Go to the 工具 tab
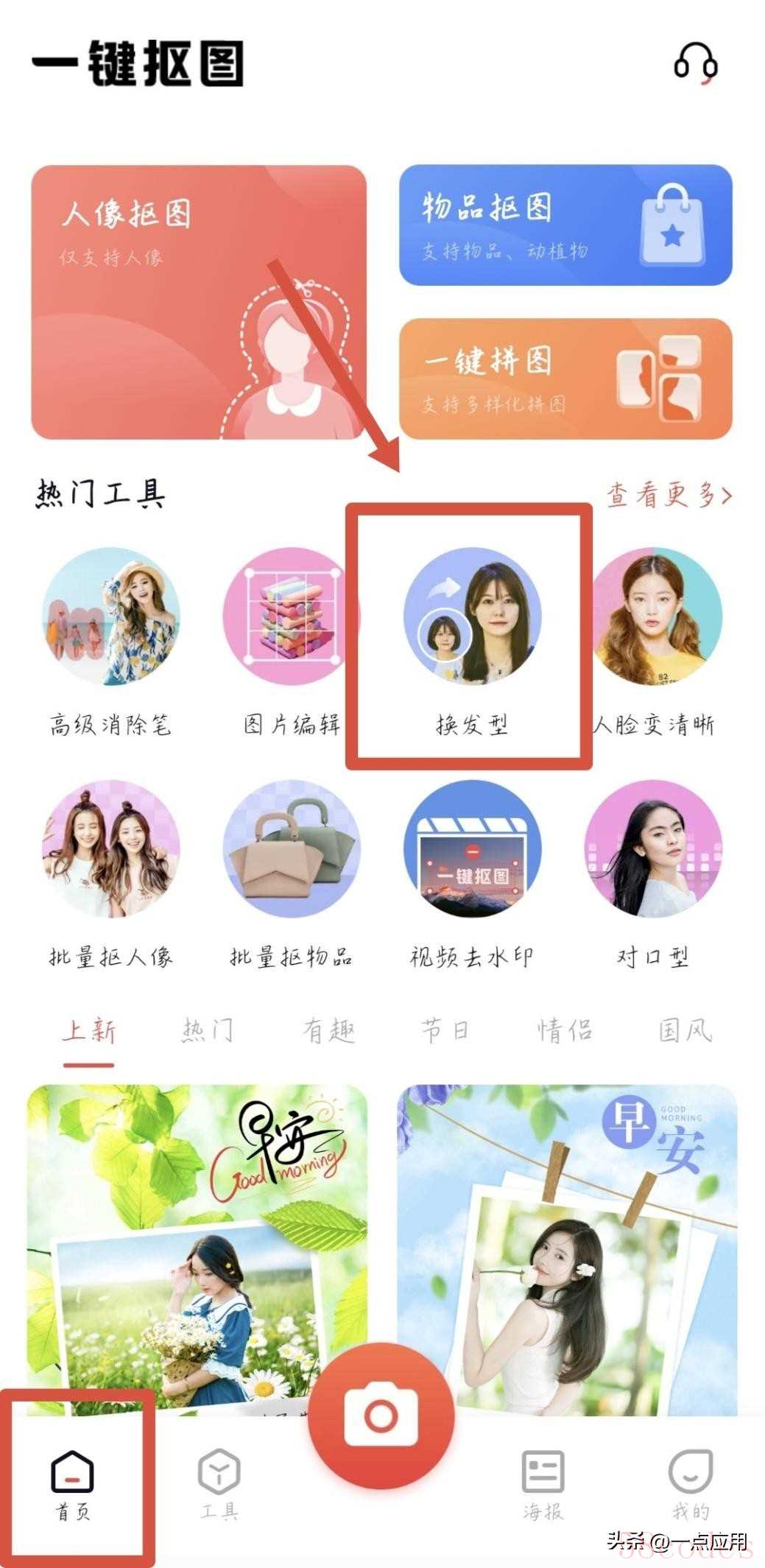 click(219, 1483)
